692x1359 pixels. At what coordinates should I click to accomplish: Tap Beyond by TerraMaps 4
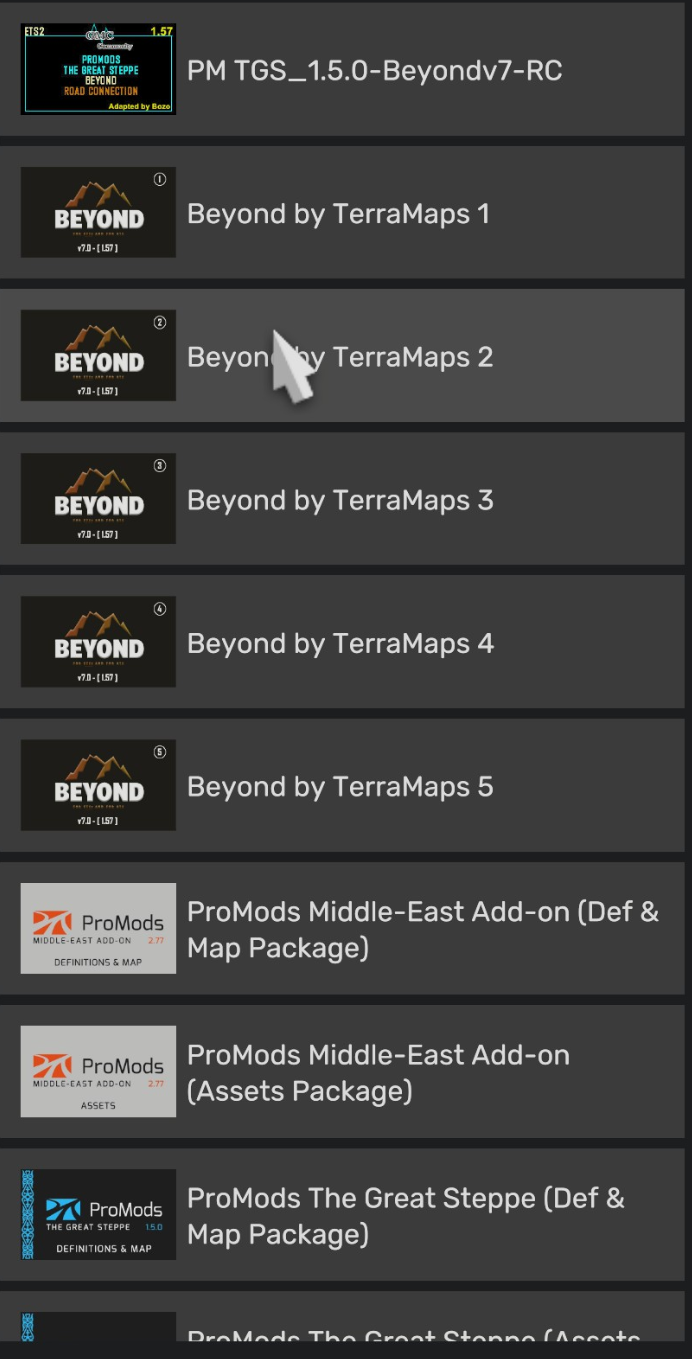[340, 643]
